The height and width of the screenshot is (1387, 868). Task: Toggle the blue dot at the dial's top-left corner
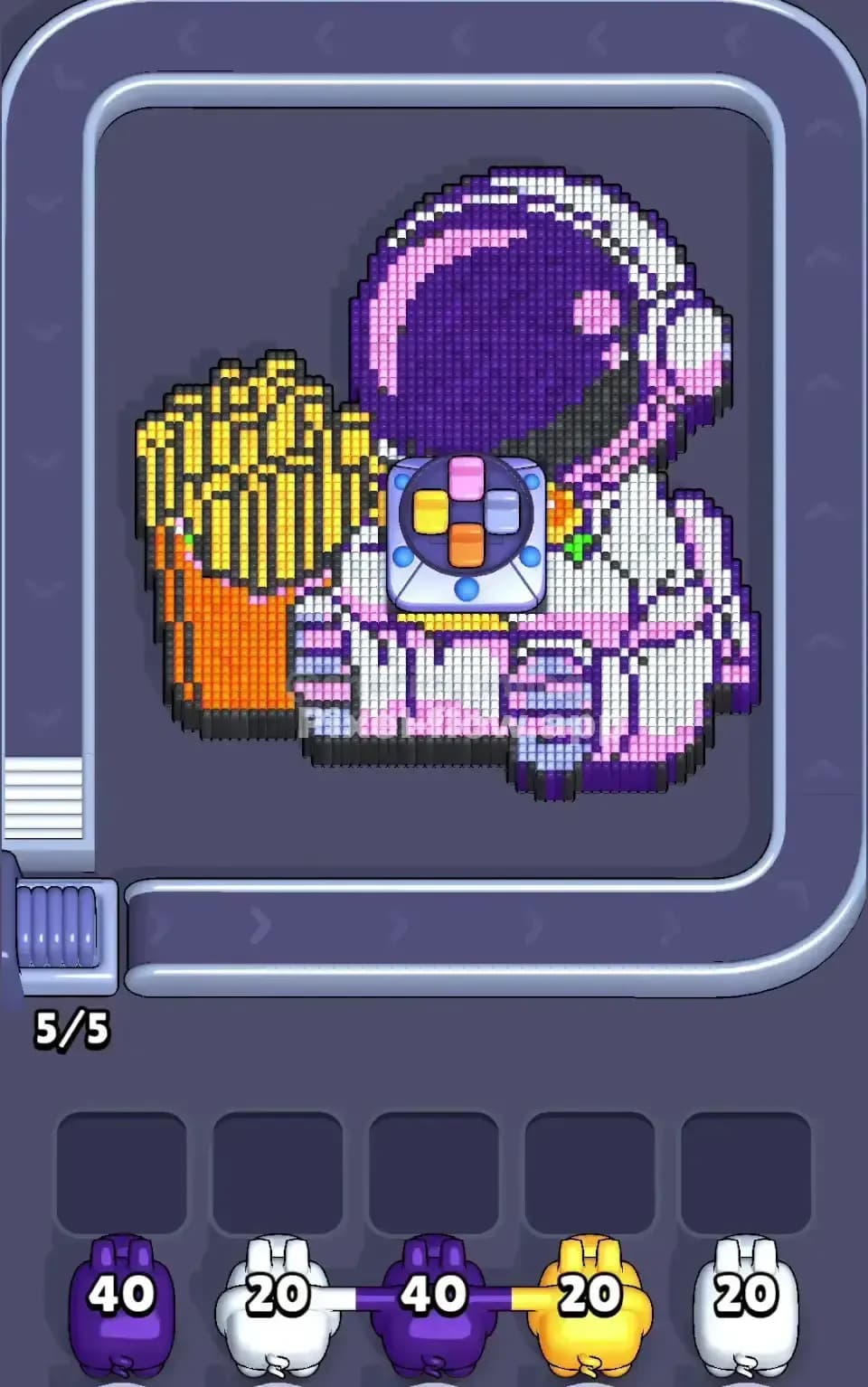pyautogui.click(x=400, y=481)
